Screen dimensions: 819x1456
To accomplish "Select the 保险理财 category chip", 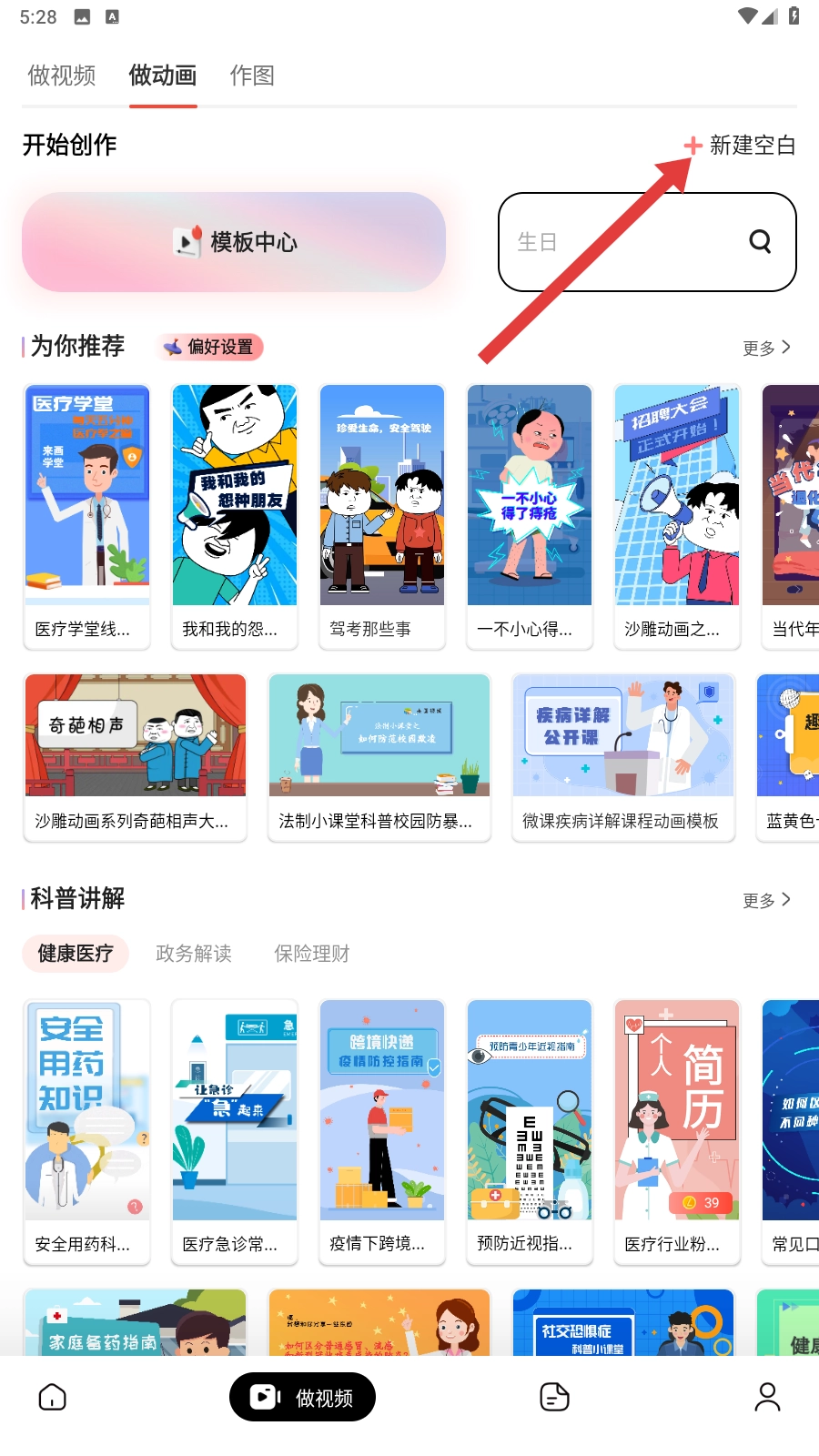I will click(312, 954).
